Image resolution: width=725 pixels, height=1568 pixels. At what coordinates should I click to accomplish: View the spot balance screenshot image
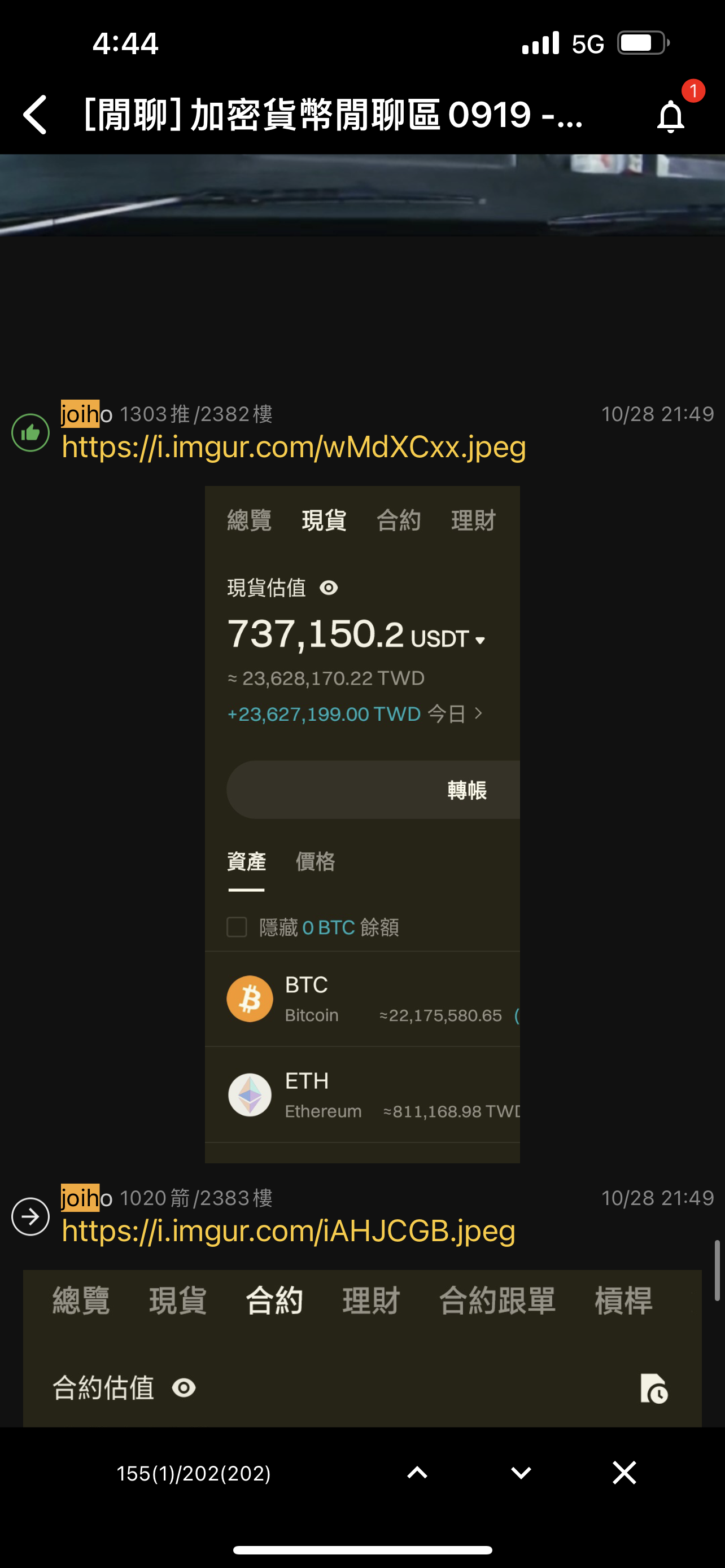362,824
